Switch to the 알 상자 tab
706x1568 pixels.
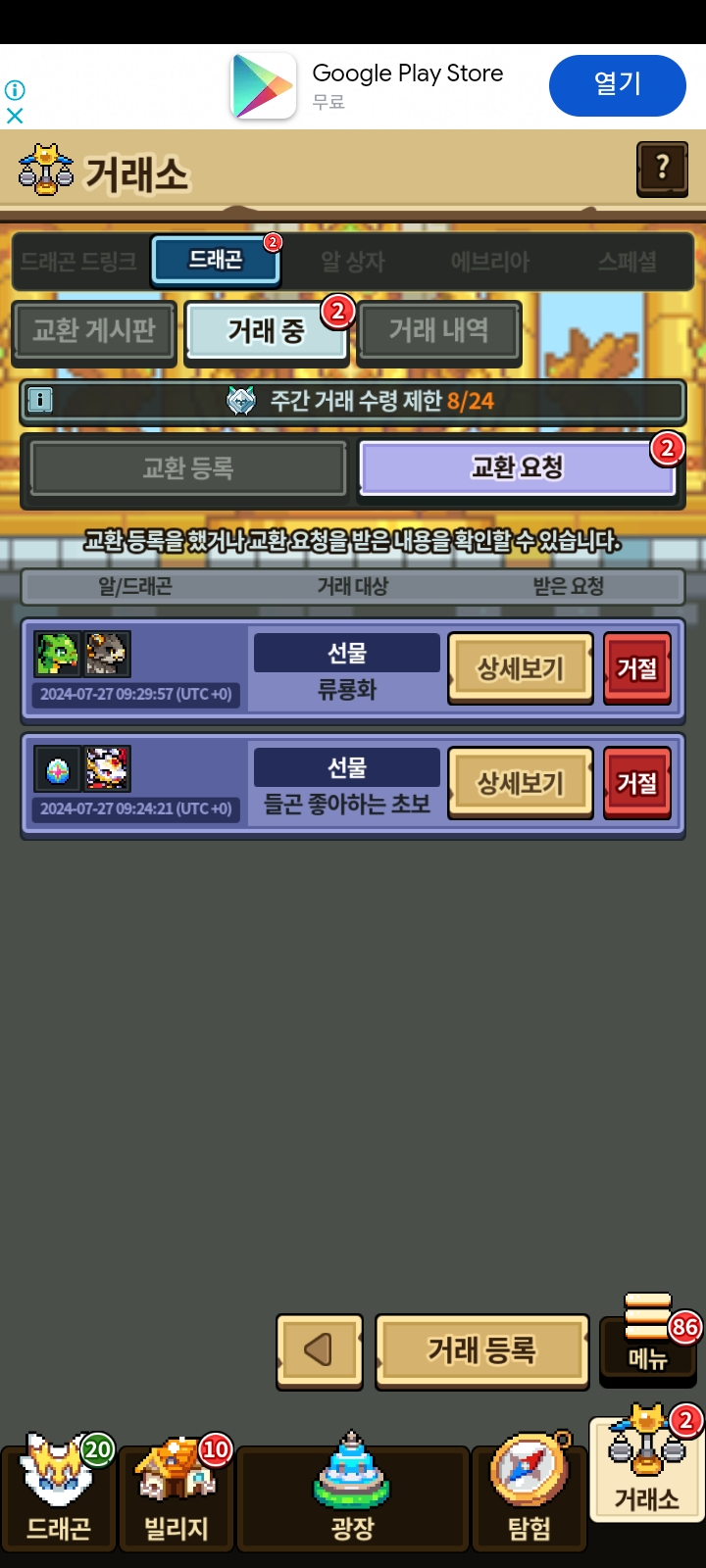pos(353,262)
